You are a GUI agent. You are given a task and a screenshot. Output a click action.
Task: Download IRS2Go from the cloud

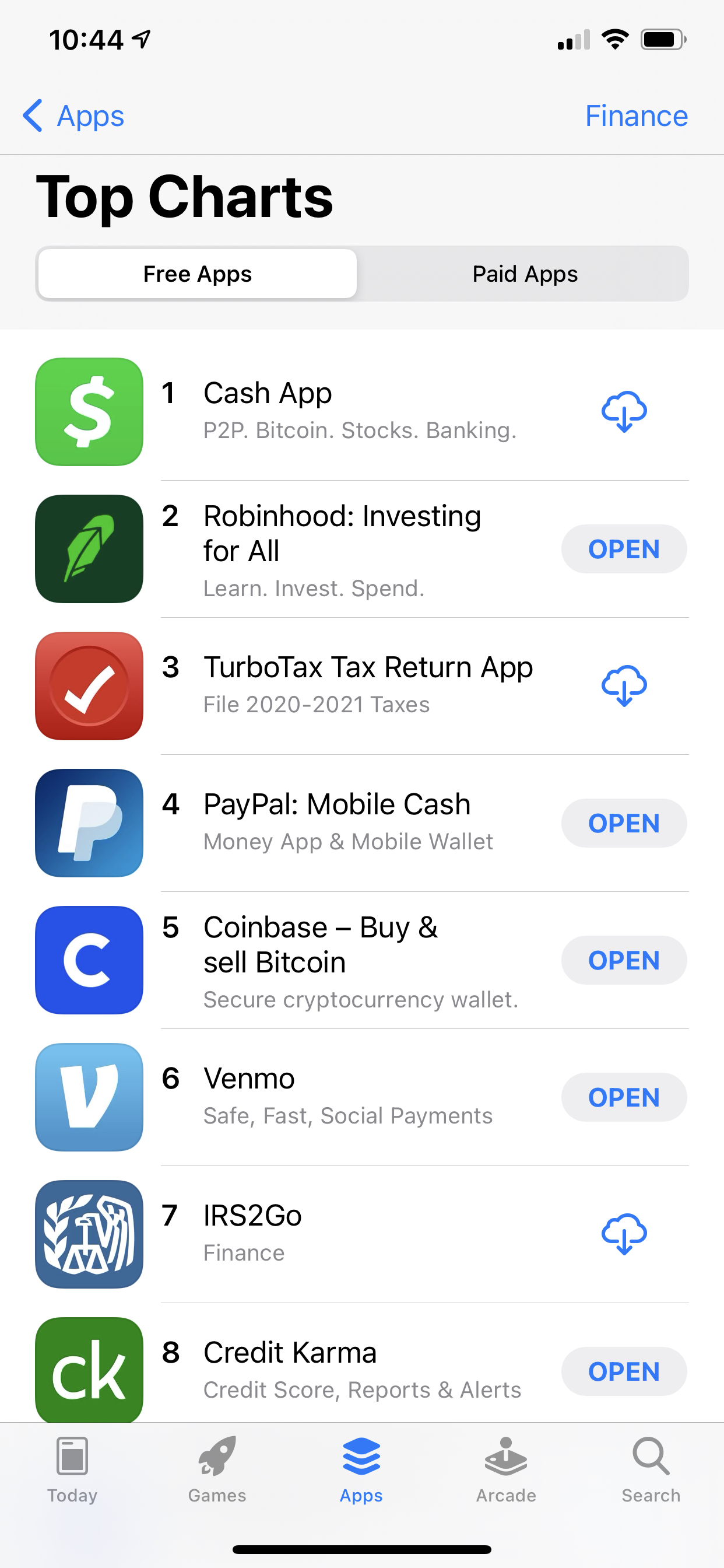pos(624,1234)
